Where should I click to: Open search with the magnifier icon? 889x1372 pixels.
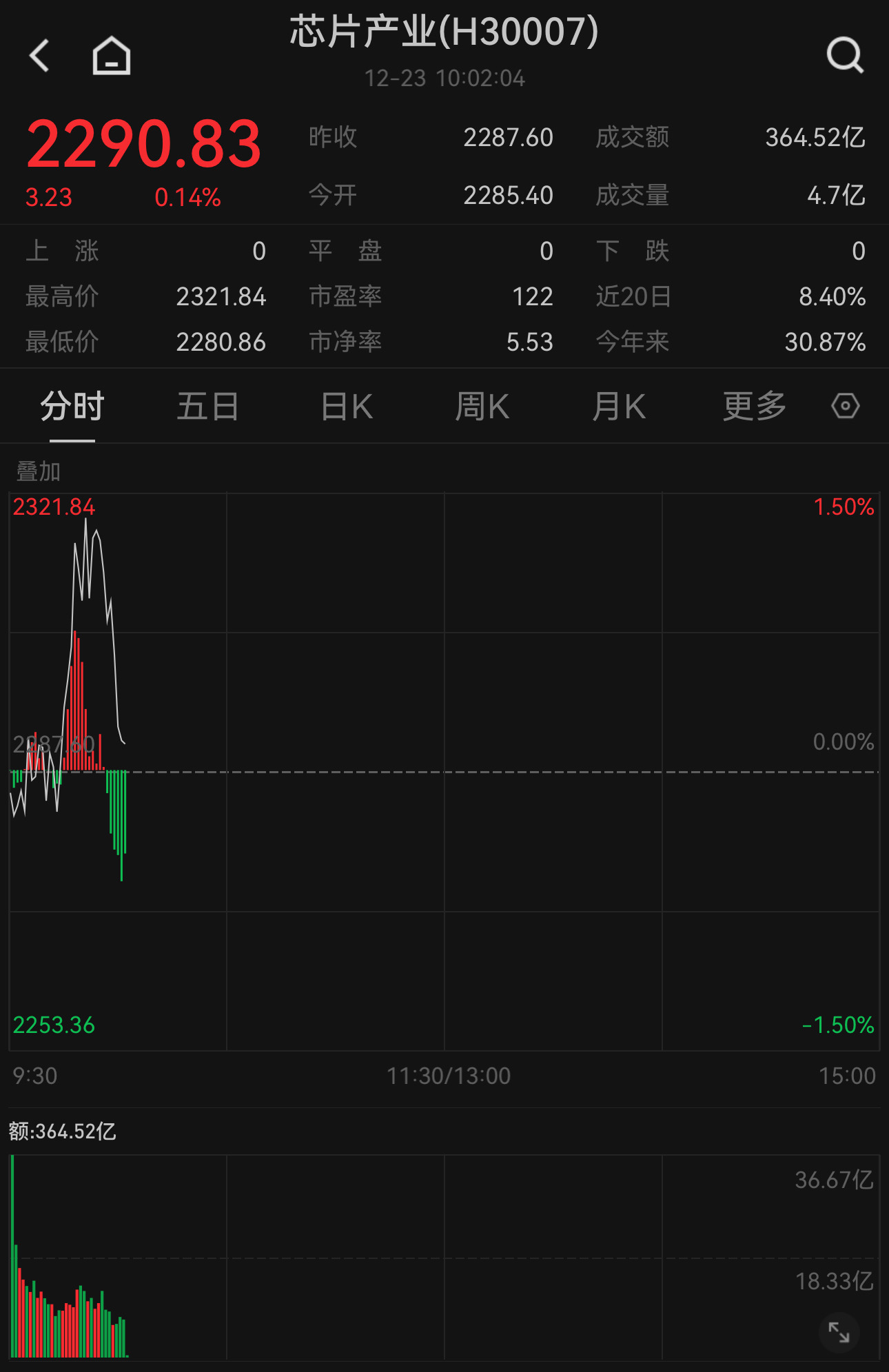(845, 55)
